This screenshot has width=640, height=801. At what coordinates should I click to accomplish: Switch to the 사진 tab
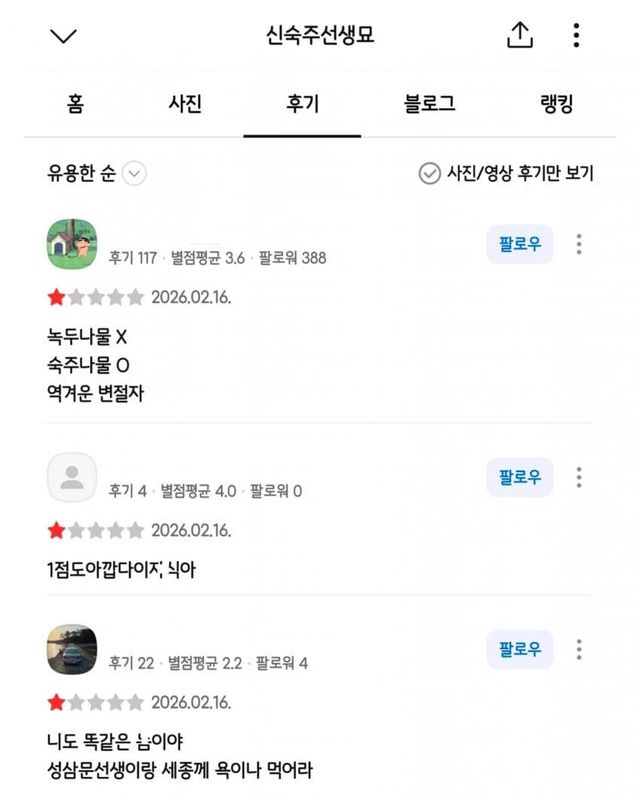click(185, 103)
